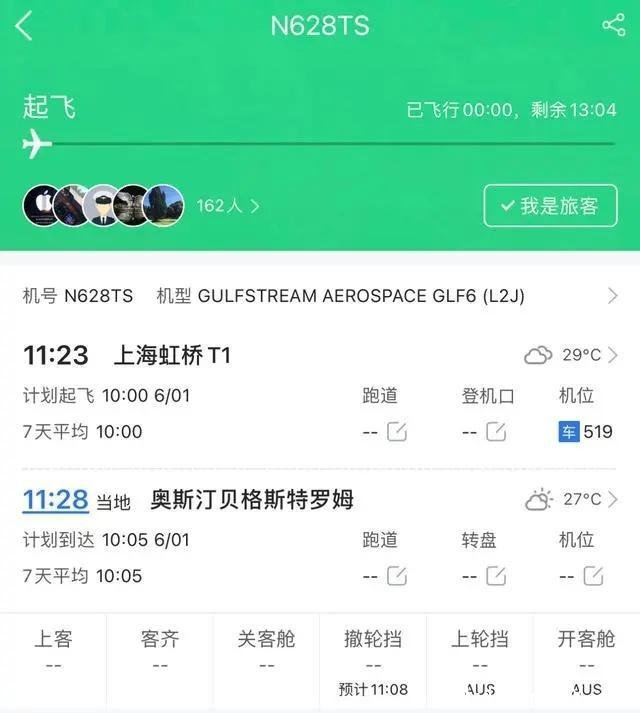This screenshot has width=640, height=713.
Task: Go back using the top arrow
Action: 25,27
